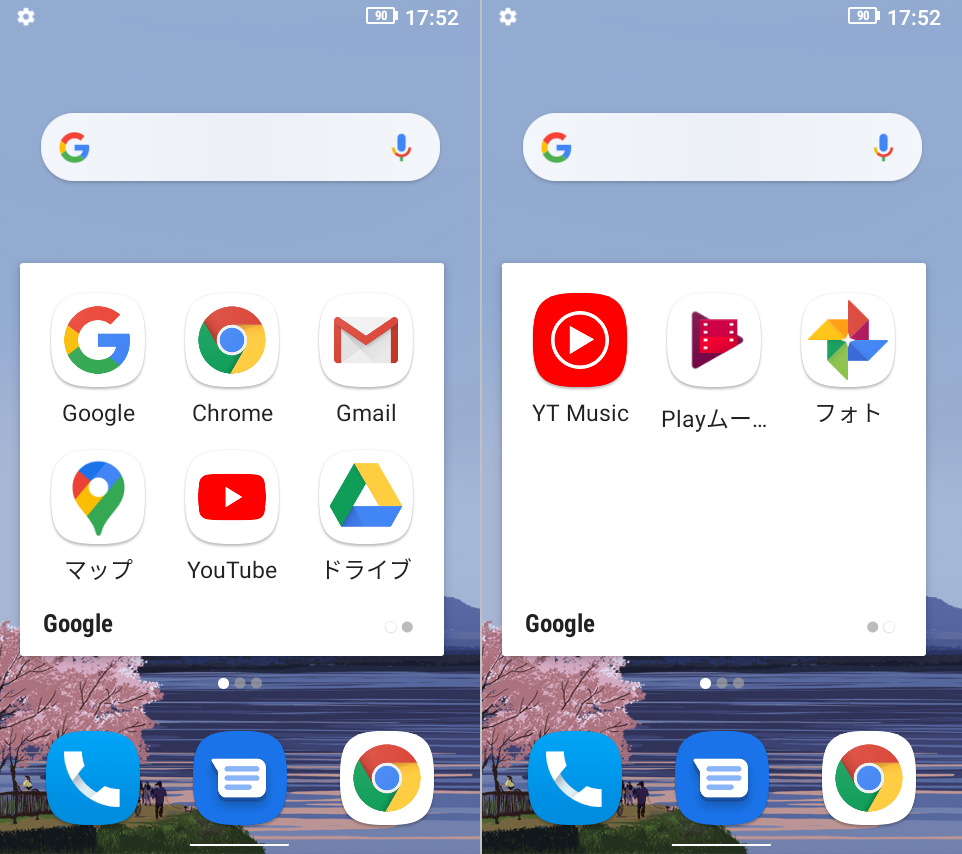Image resolution: width=962 pixels, height=854 pixels.
Task: Open フォト (Photos) app
Action: click(848, 341)
